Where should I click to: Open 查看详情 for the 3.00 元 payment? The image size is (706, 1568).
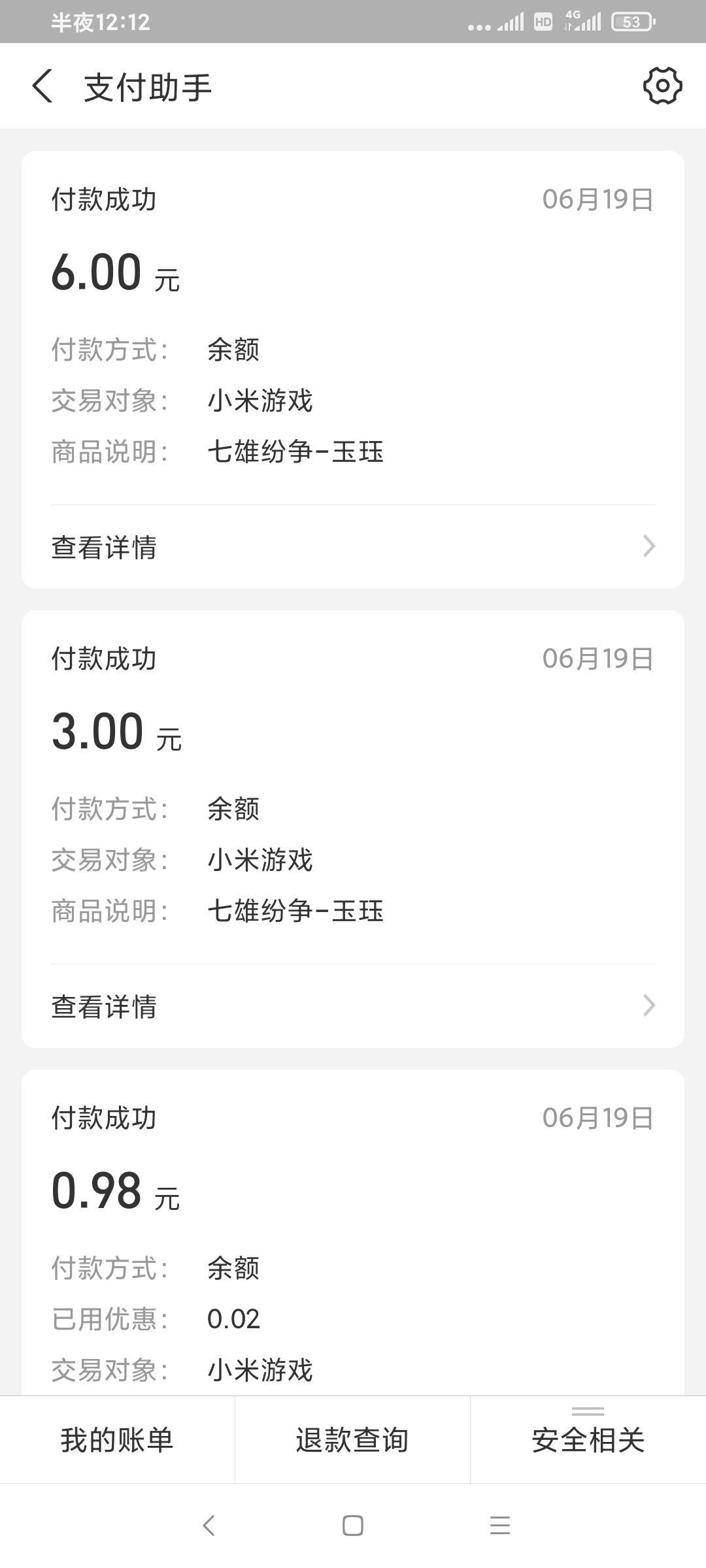coord(353,1006)
